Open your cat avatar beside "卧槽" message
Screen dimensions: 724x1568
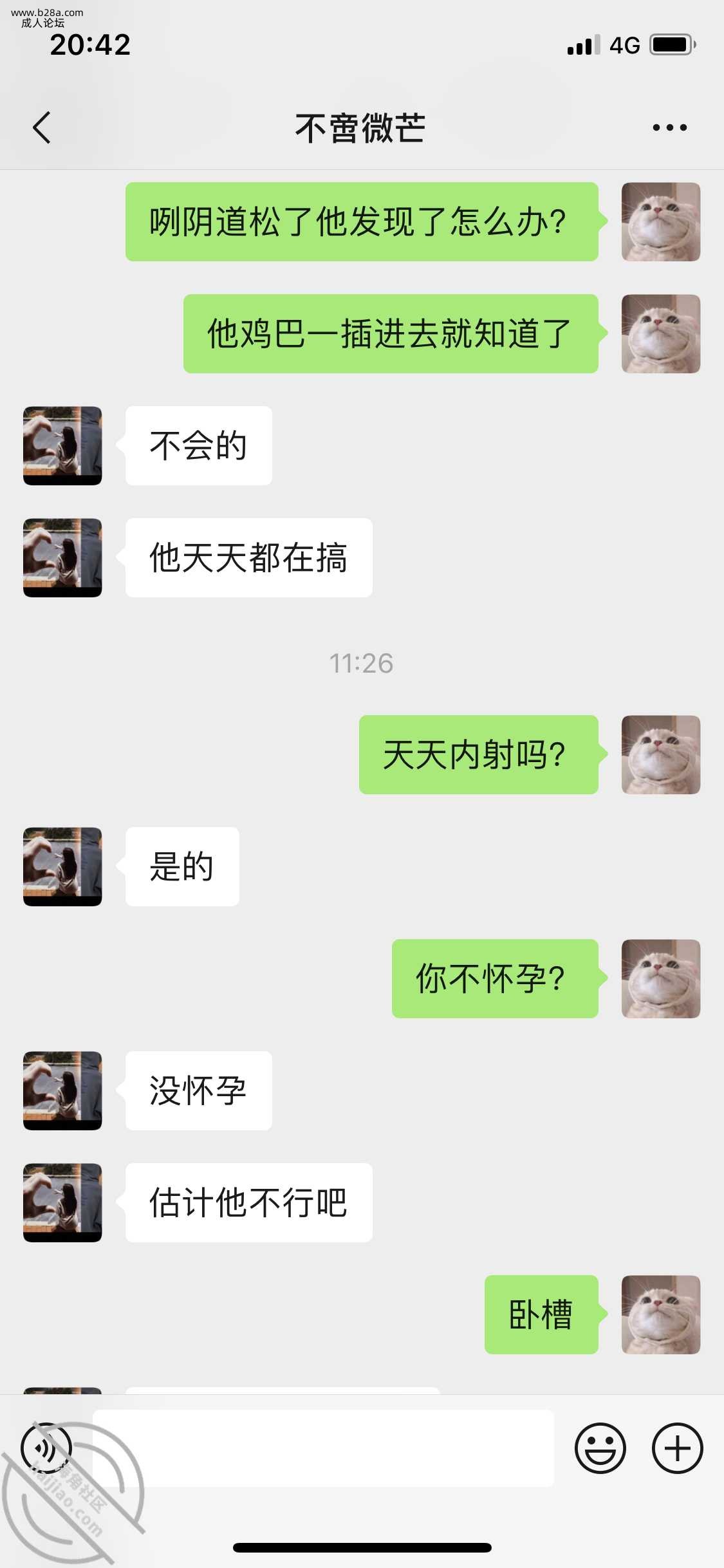click(660, 1314)
